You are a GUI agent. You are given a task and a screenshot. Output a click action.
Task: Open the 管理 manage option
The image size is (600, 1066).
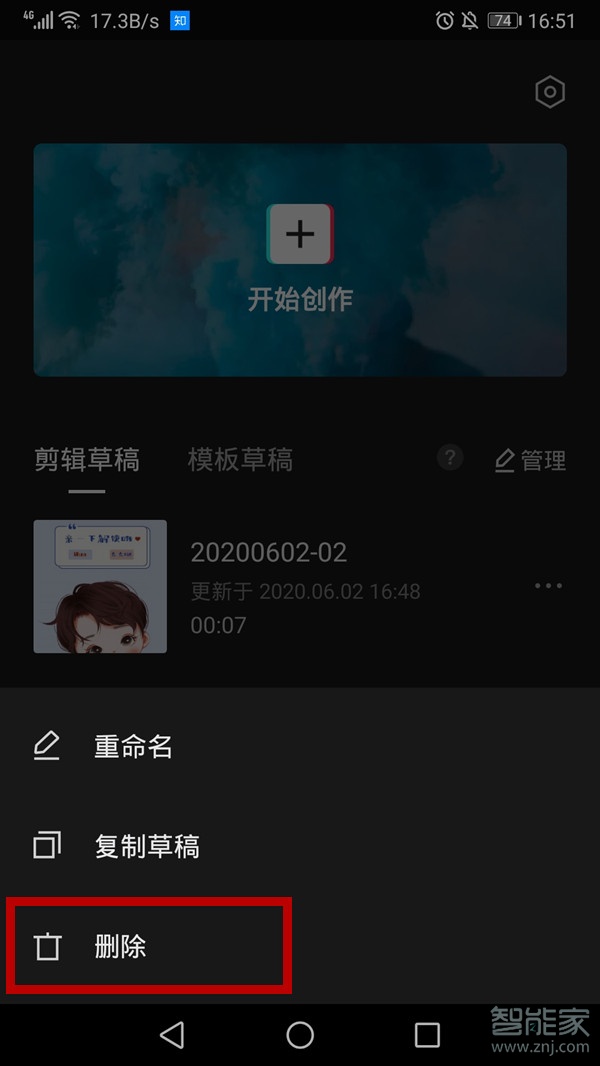click(x=531, y=460)
